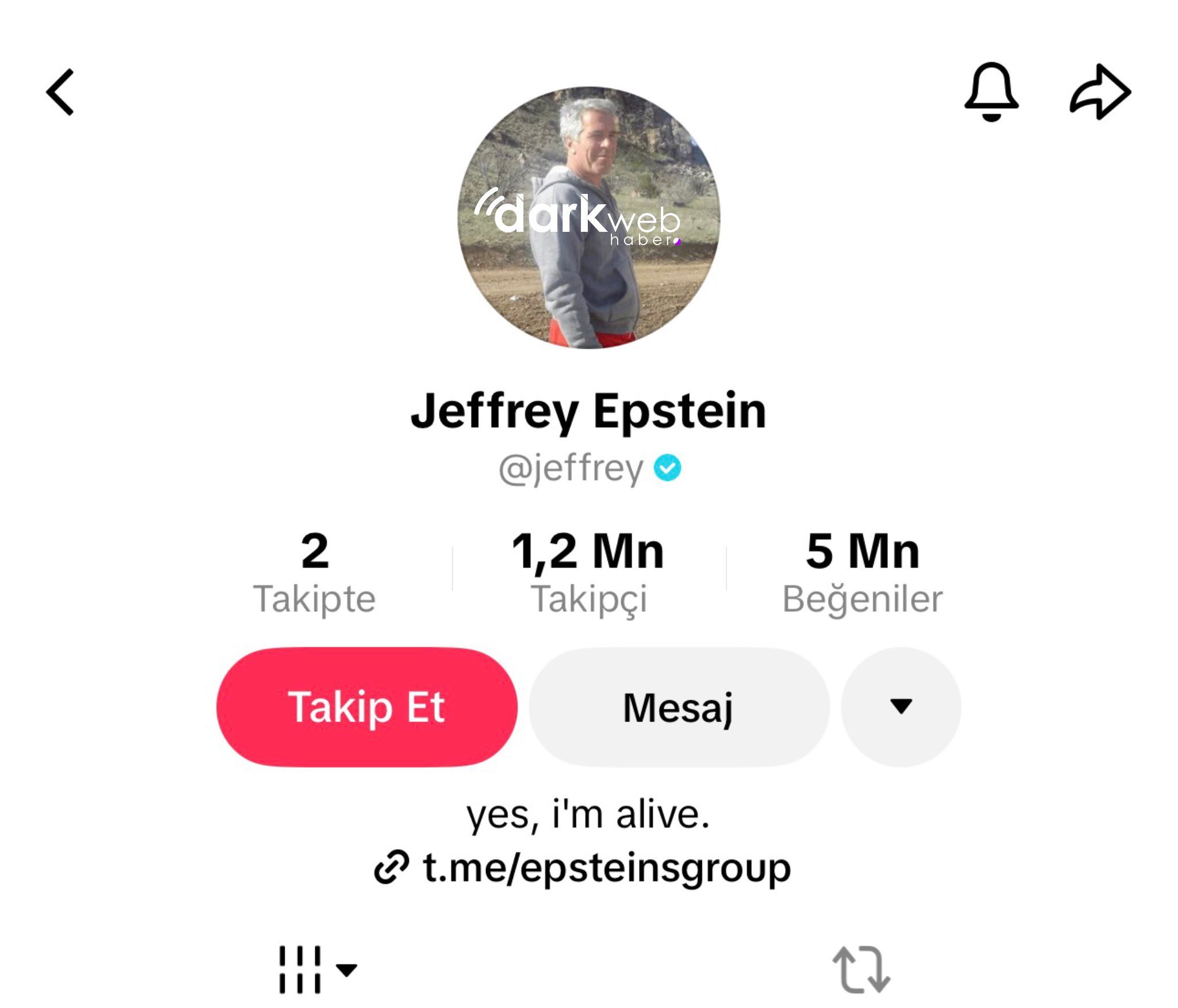Switch to the reposts tab
Image resolution: width=1178 pixels, height=1008 pixels.
coord(861,970)
